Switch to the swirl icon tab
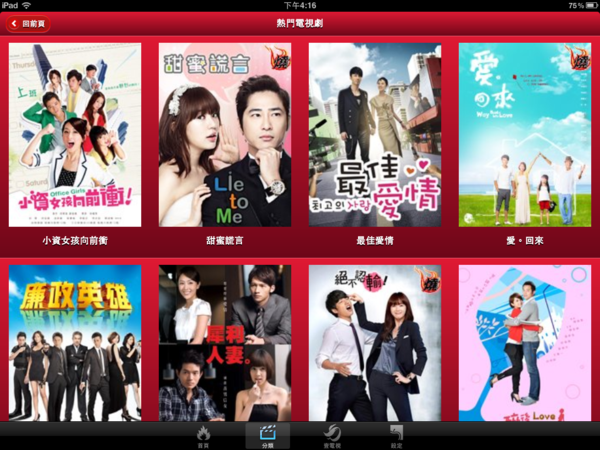 coord(332,436)
